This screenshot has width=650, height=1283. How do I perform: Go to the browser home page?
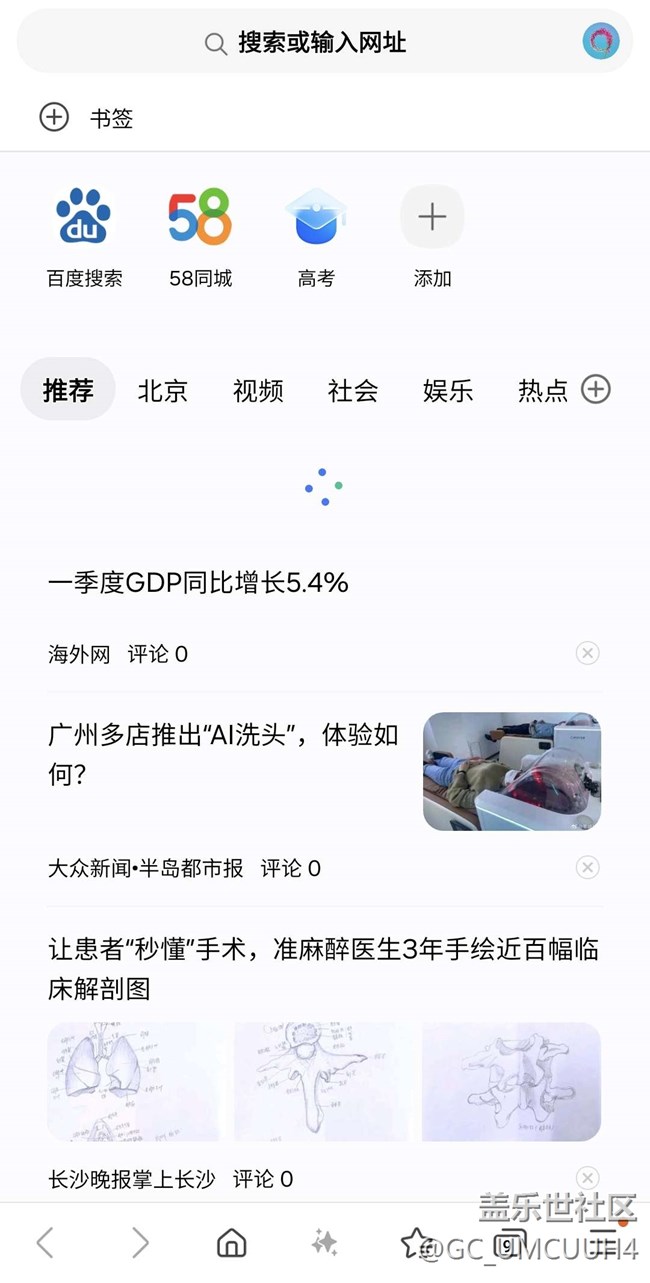[x=232, y=1243]
